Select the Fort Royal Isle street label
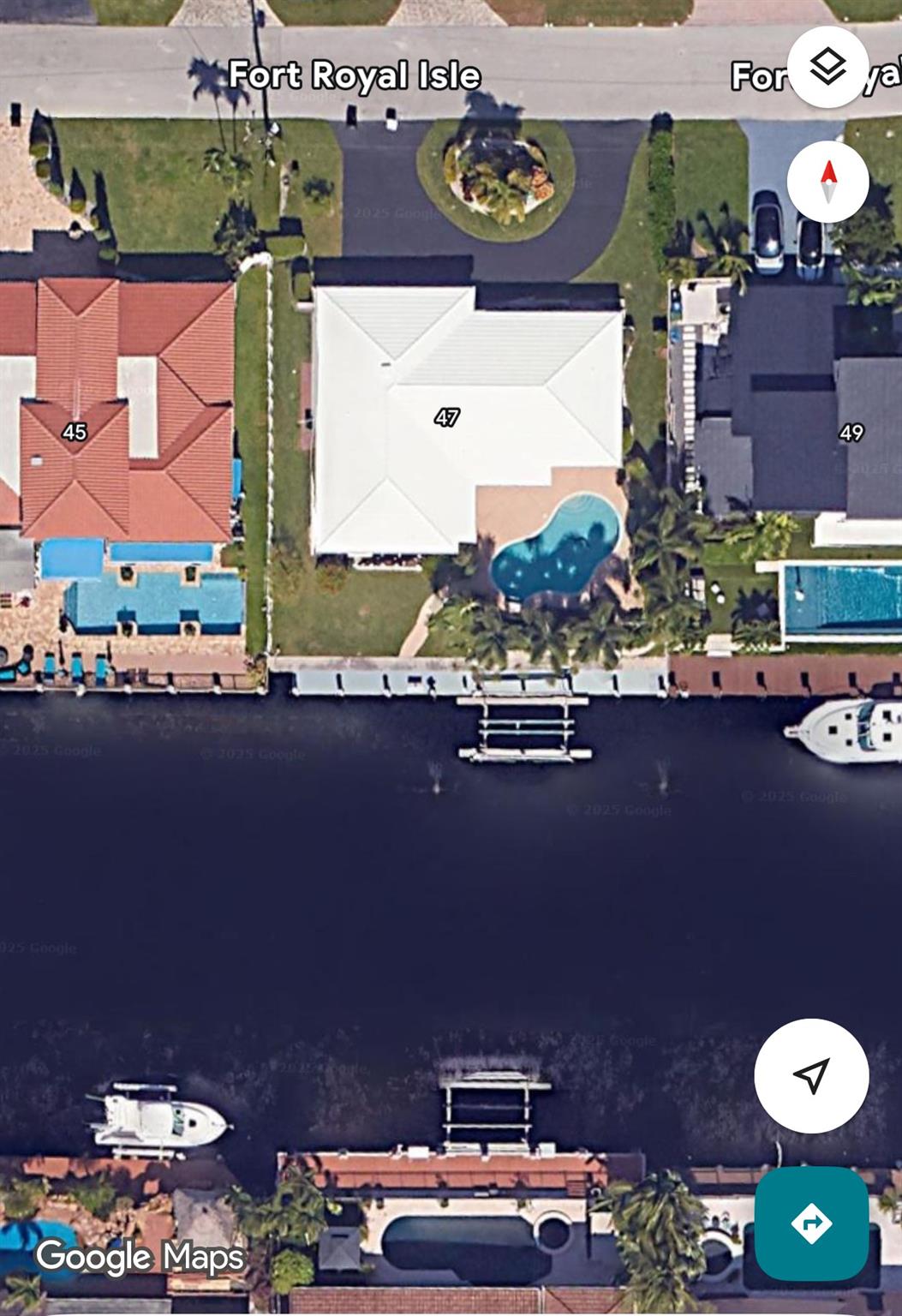Screen dimensions: 902x1316 [356, 75]
